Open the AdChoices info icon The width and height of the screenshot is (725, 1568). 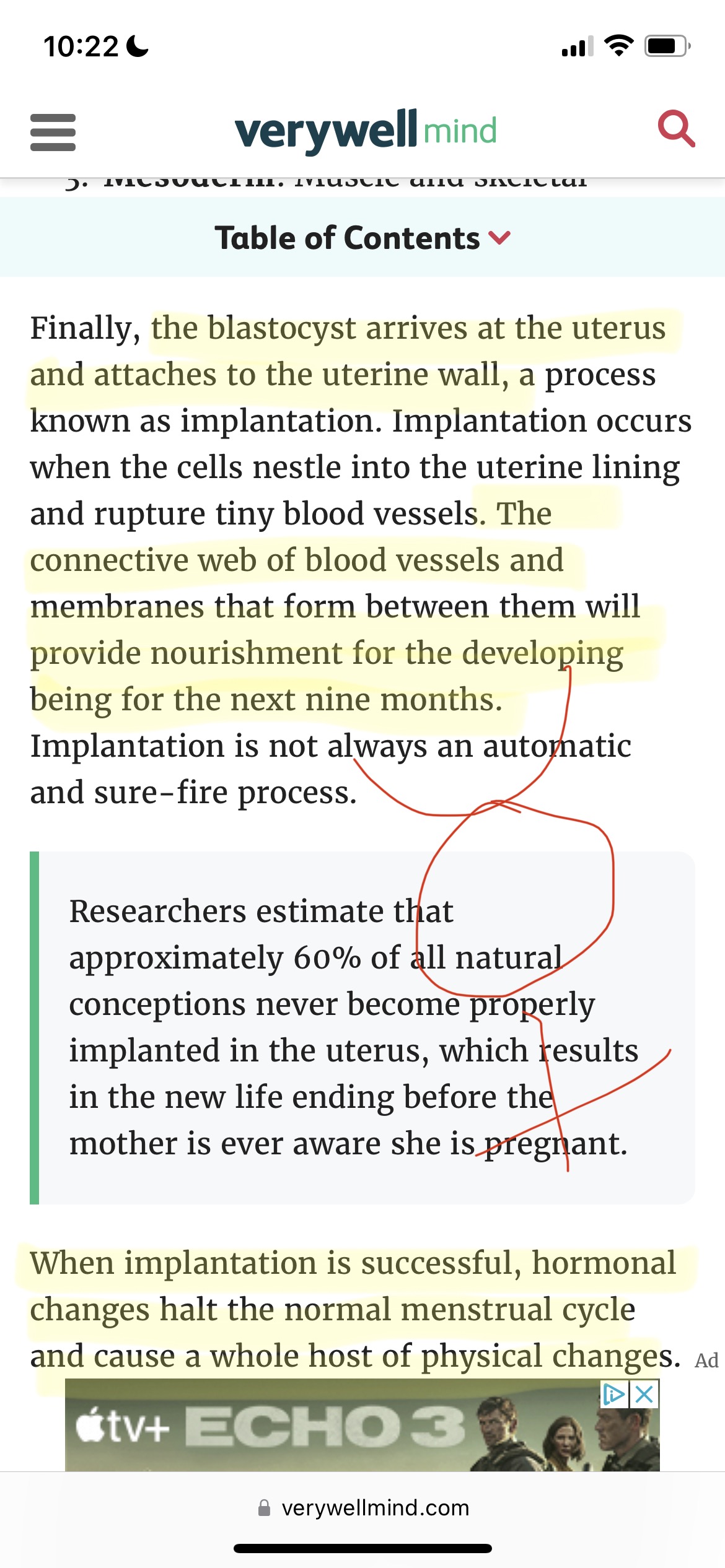click(x=613, y=1394)
